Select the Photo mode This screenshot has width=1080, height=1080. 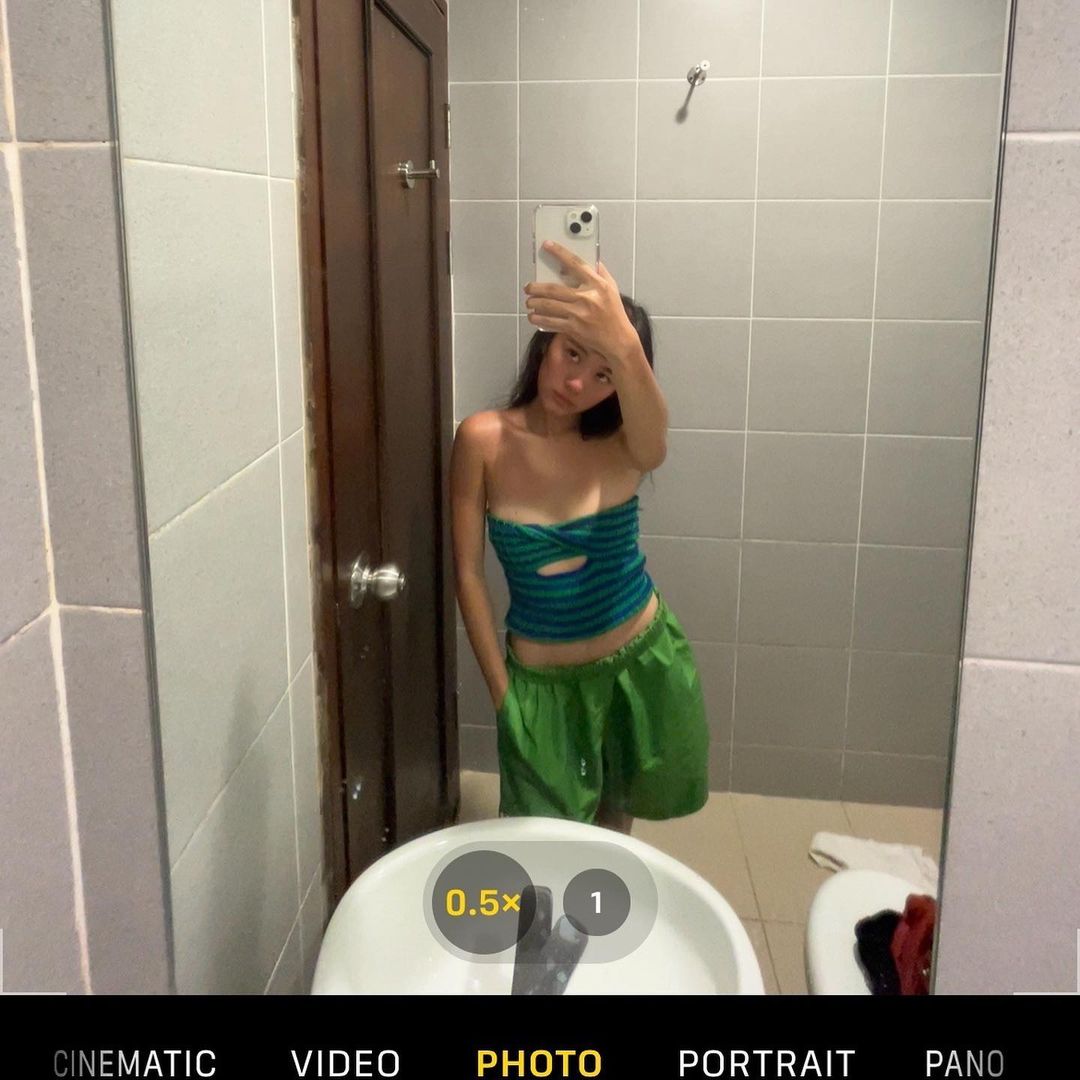pyautogui.click(x=539, y=1062)
